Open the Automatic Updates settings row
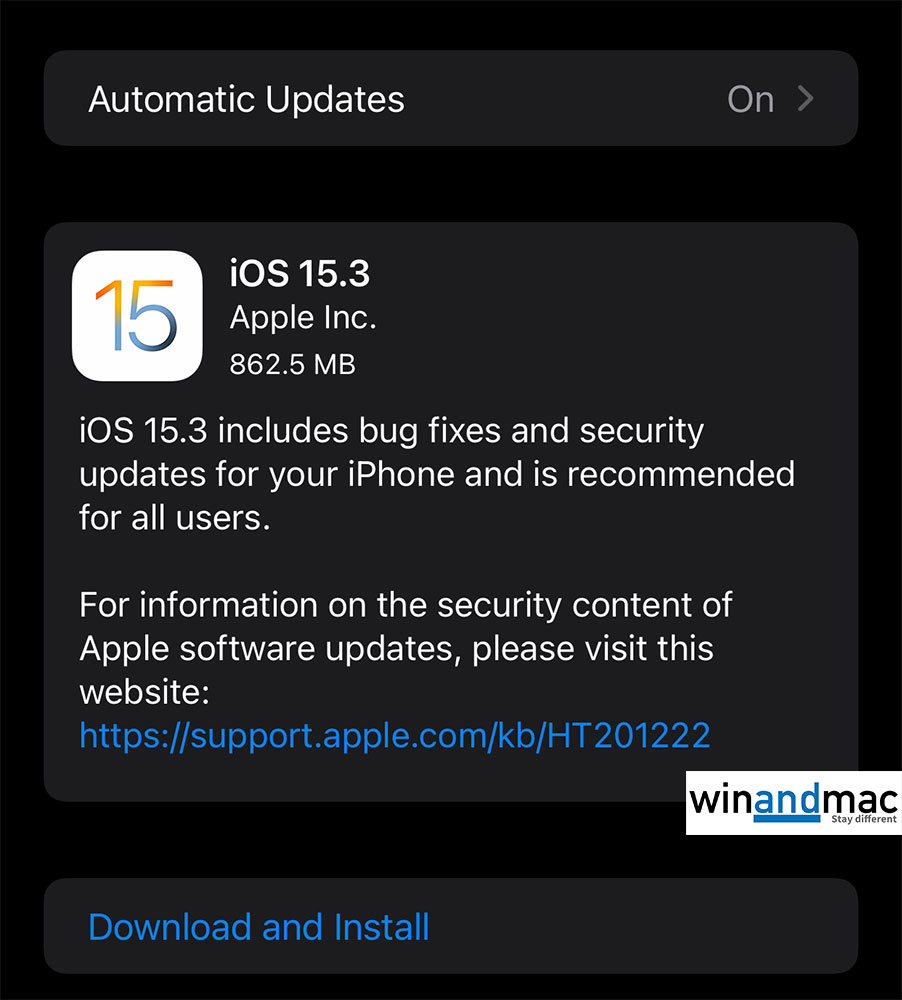This screenshot has height=1000, width=902. coord(450,99)
